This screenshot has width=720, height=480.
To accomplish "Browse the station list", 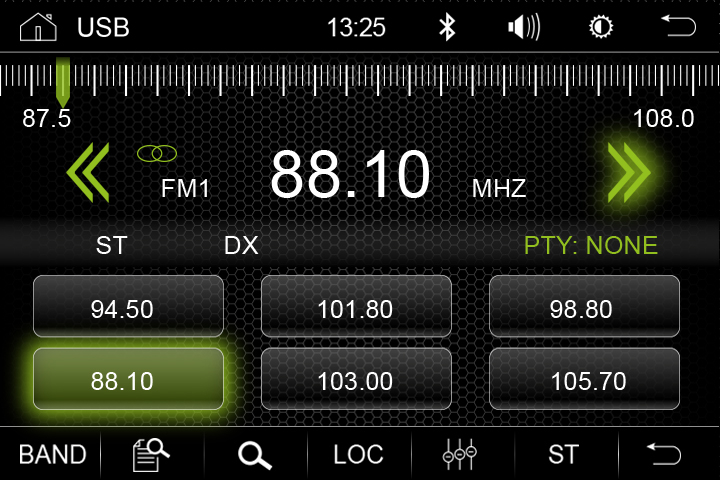I will [x=151, y=454].
